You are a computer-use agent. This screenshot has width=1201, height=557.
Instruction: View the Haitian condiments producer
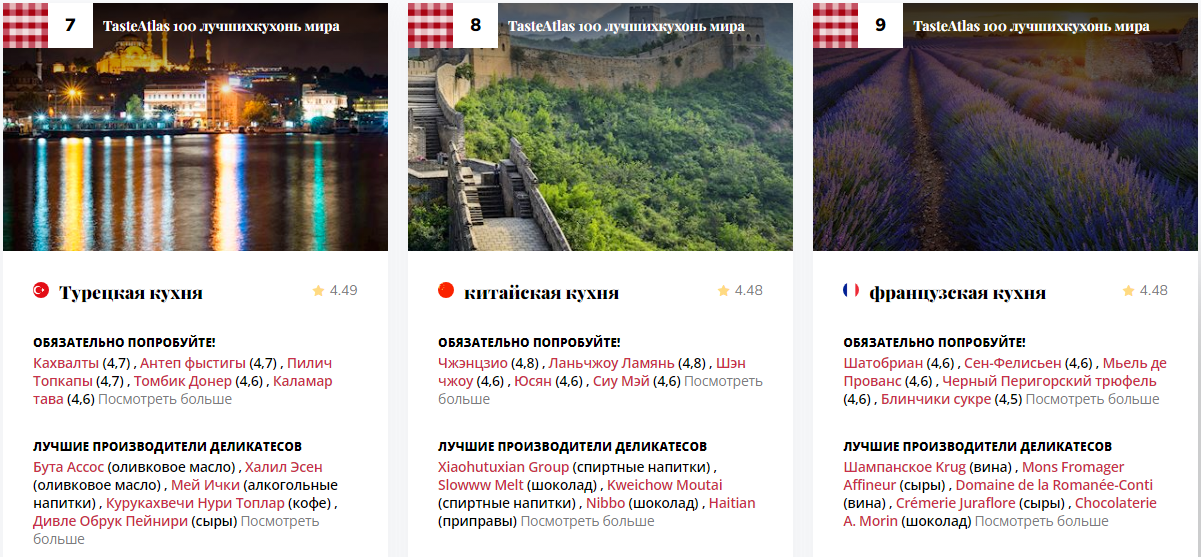[x=733, y=503]
